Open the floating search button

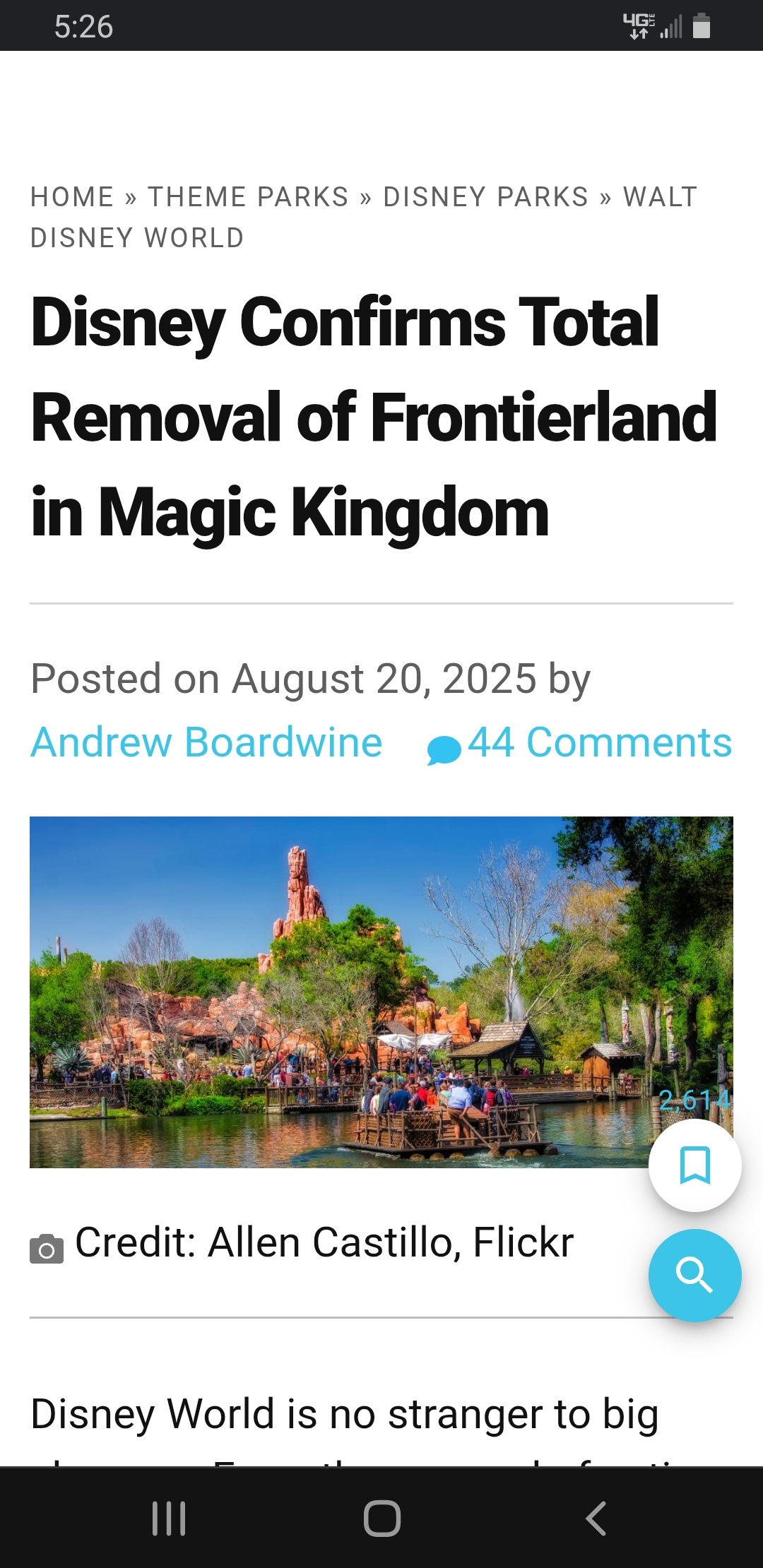click(694, 1275)
